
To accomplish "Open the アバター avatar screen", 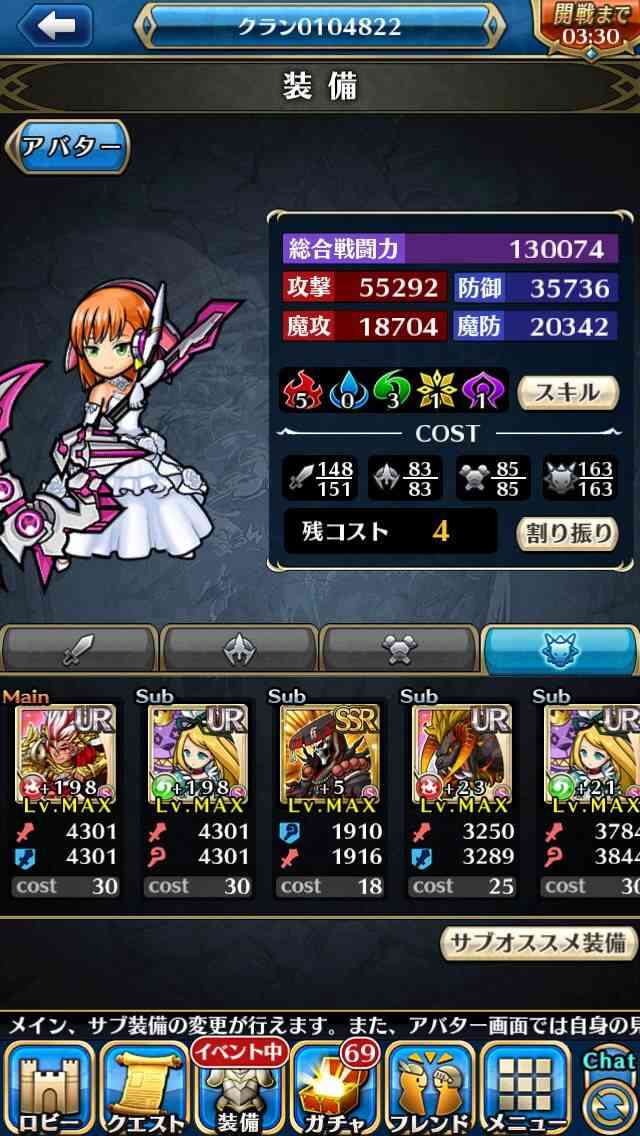I will pyautogui.click(x=68, y=147).
